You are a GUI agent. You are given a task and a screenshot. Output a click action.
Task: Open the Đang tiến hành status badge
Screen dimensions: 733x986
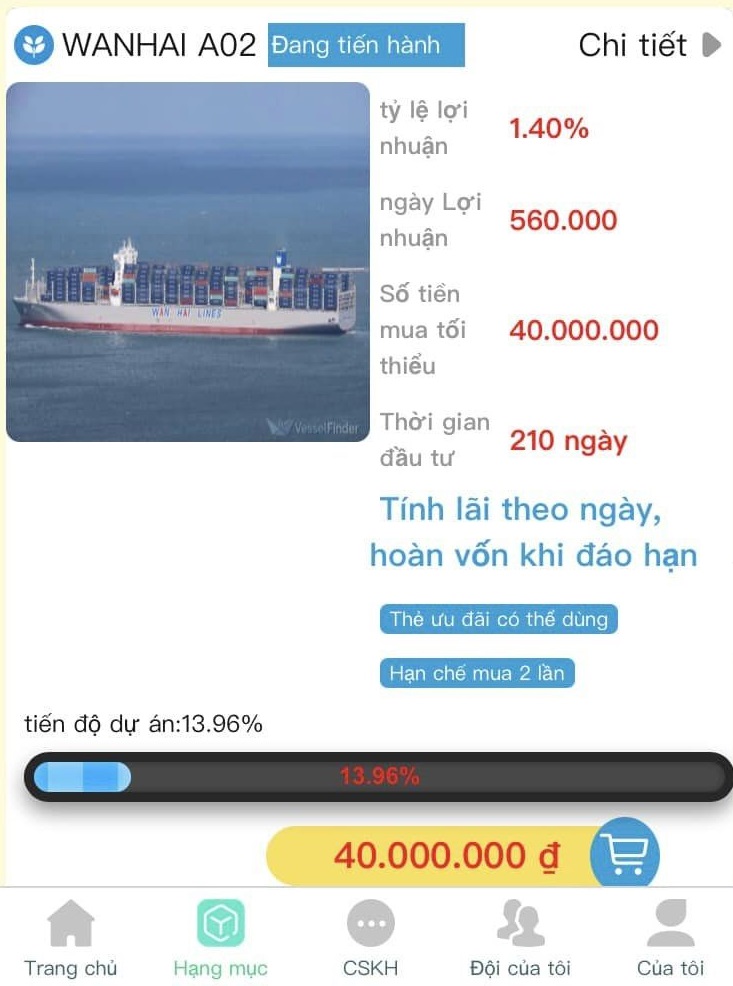click(364, 45)
